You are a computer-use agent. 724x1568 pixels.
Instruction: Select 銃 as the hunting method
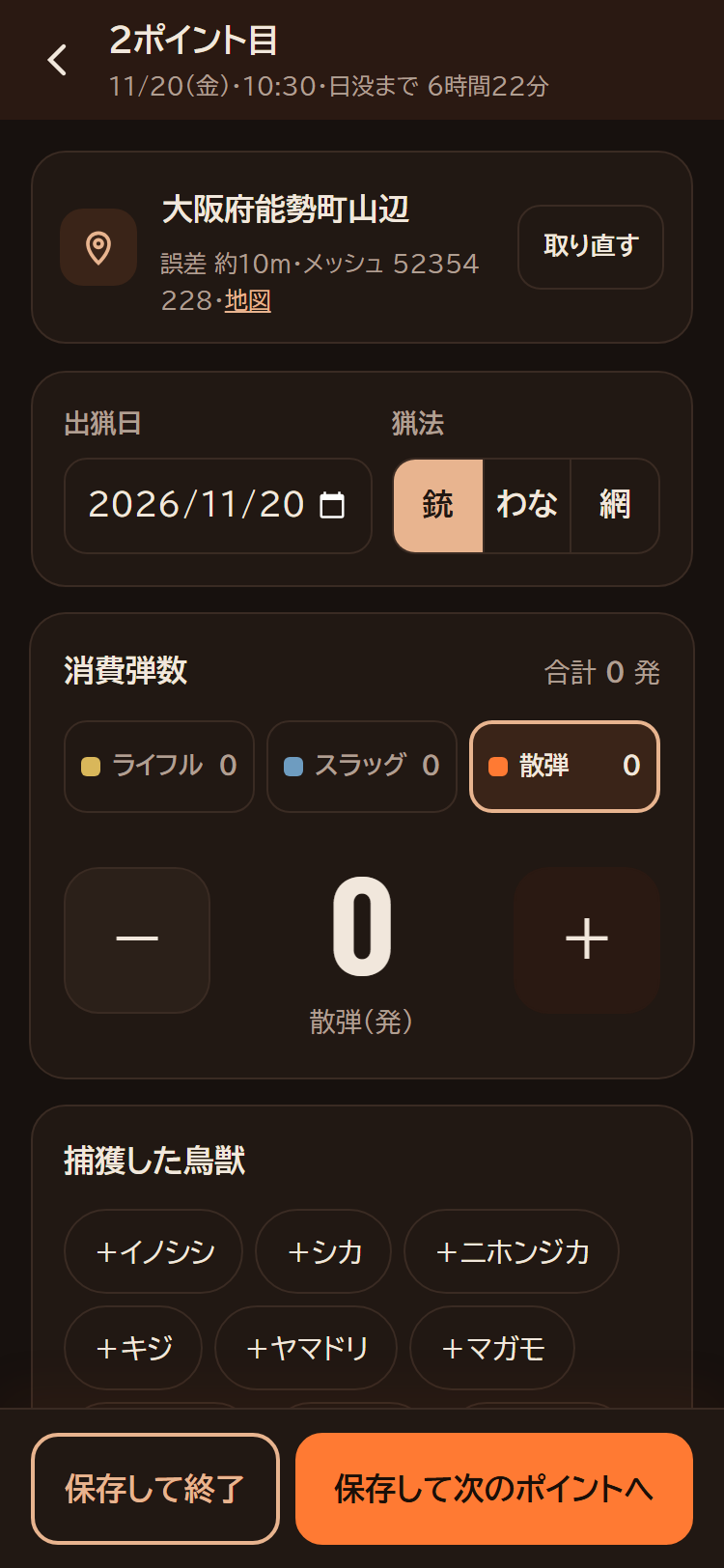pyautogui.click(x=437, y=506)
